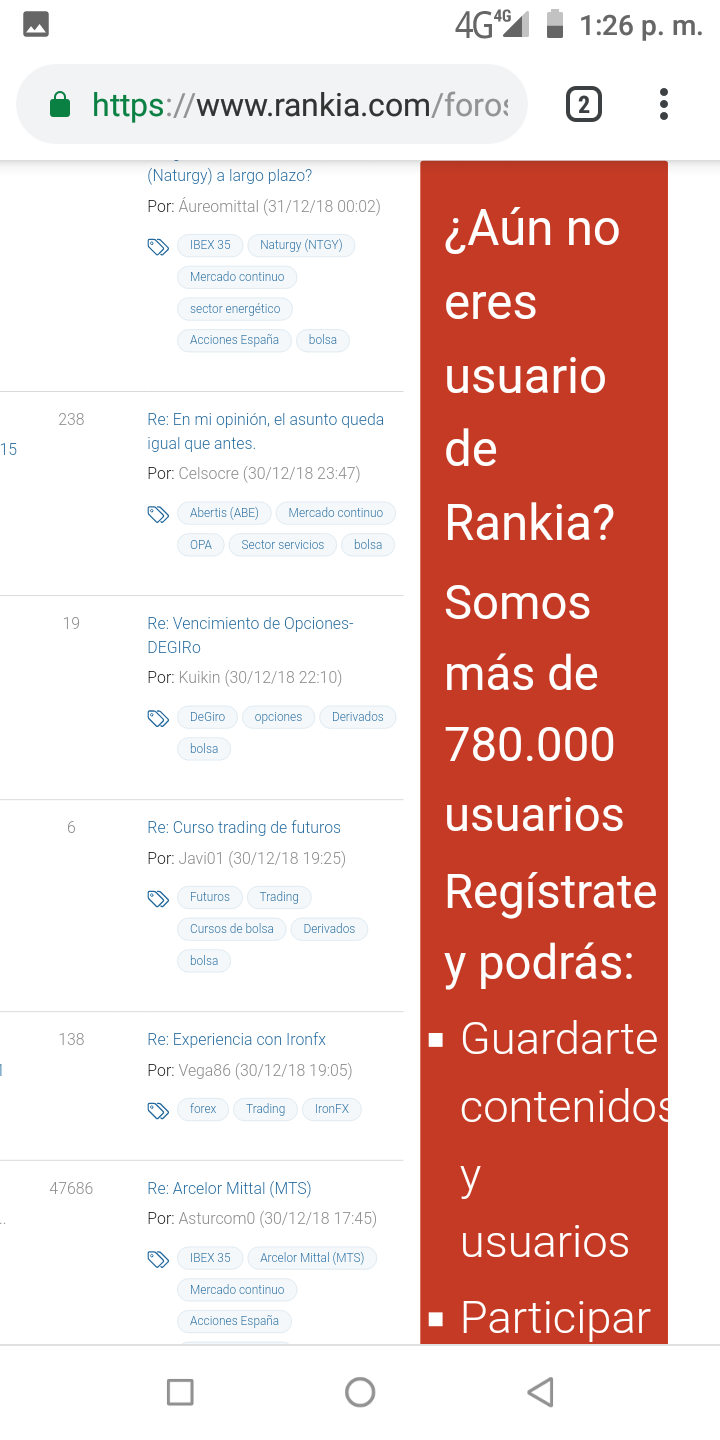This screenshot has height=1440, width=720.
Task: Select the 'Naturgy (NTGY)' tag
Action: pyautogui.click(x=301, y=245)
